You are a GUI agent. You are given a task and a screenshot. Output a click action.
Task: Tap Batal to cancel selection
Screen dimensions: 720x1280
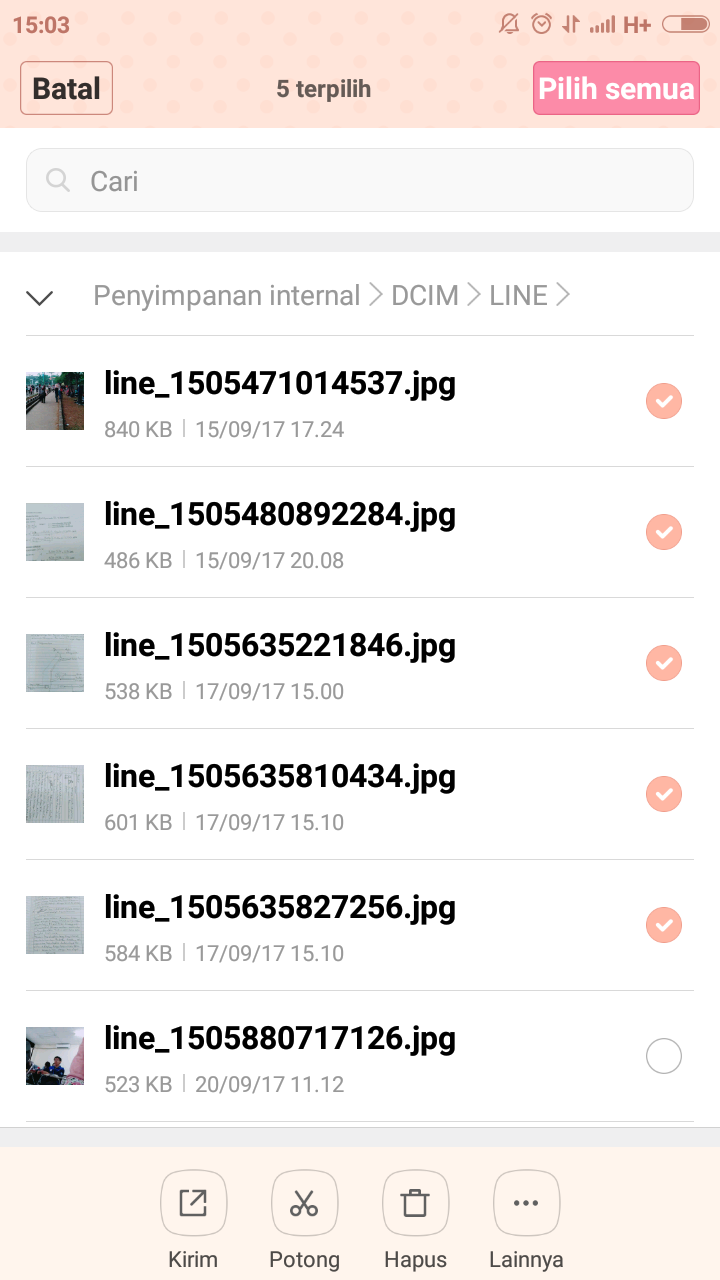[66, 88]
